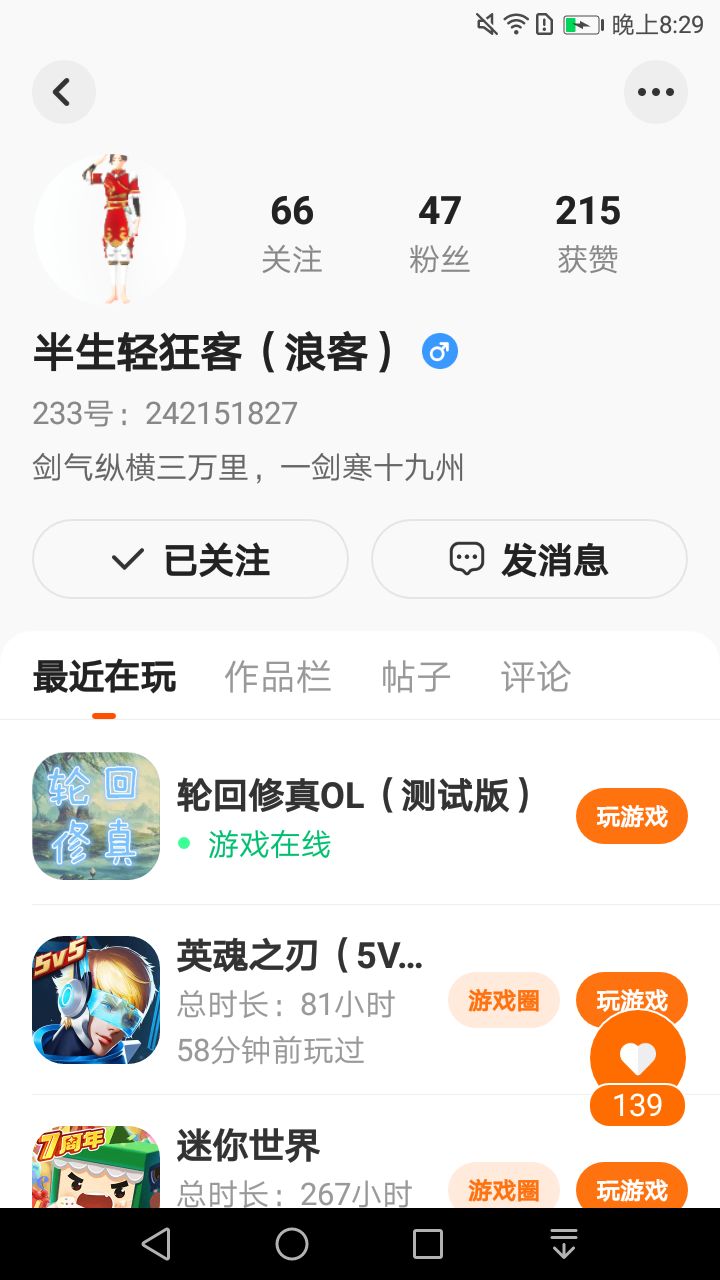The height and width of the screenshot is (1280, 720).
Task: Play 迷你世界 with 玩游戏
Action: pos(631,1189)
